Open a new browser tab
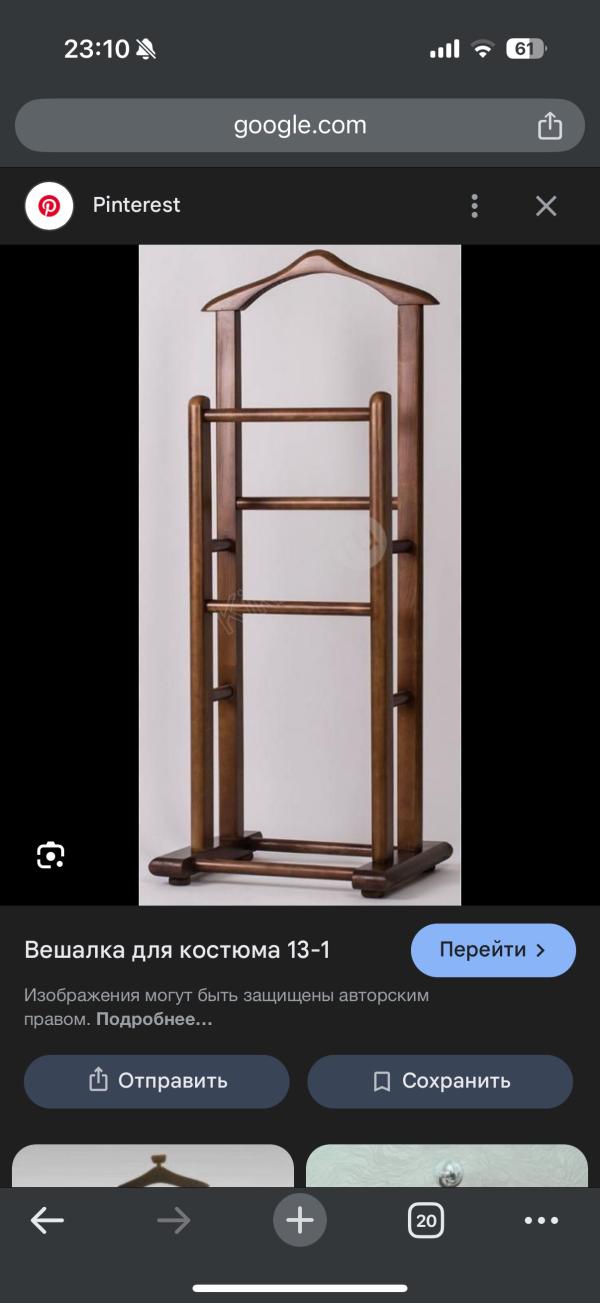 click(x=300, y=1220)
